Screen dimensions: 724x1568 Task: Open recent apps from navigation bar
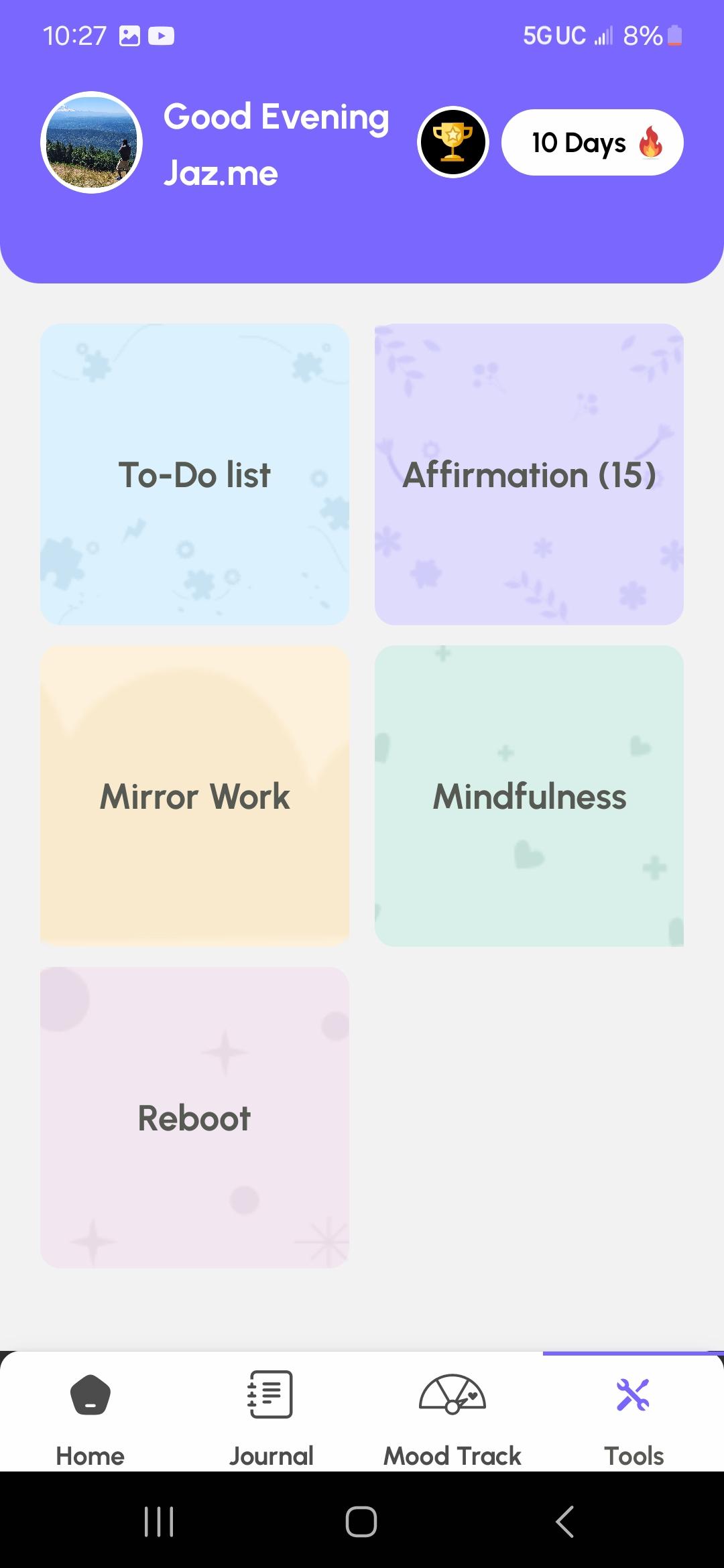point(159,1521)
